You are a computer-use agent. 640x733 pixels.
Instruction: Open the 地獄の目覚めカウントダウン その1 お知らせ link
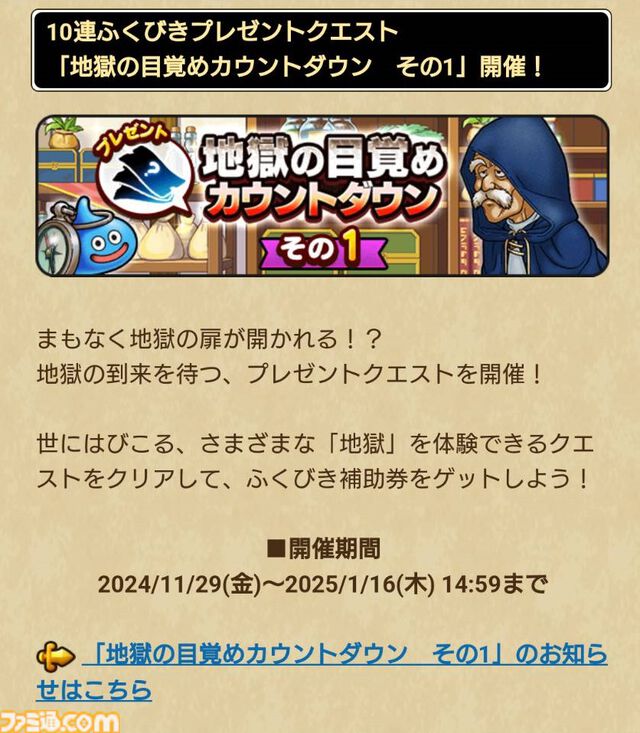[x=345, y=656]
